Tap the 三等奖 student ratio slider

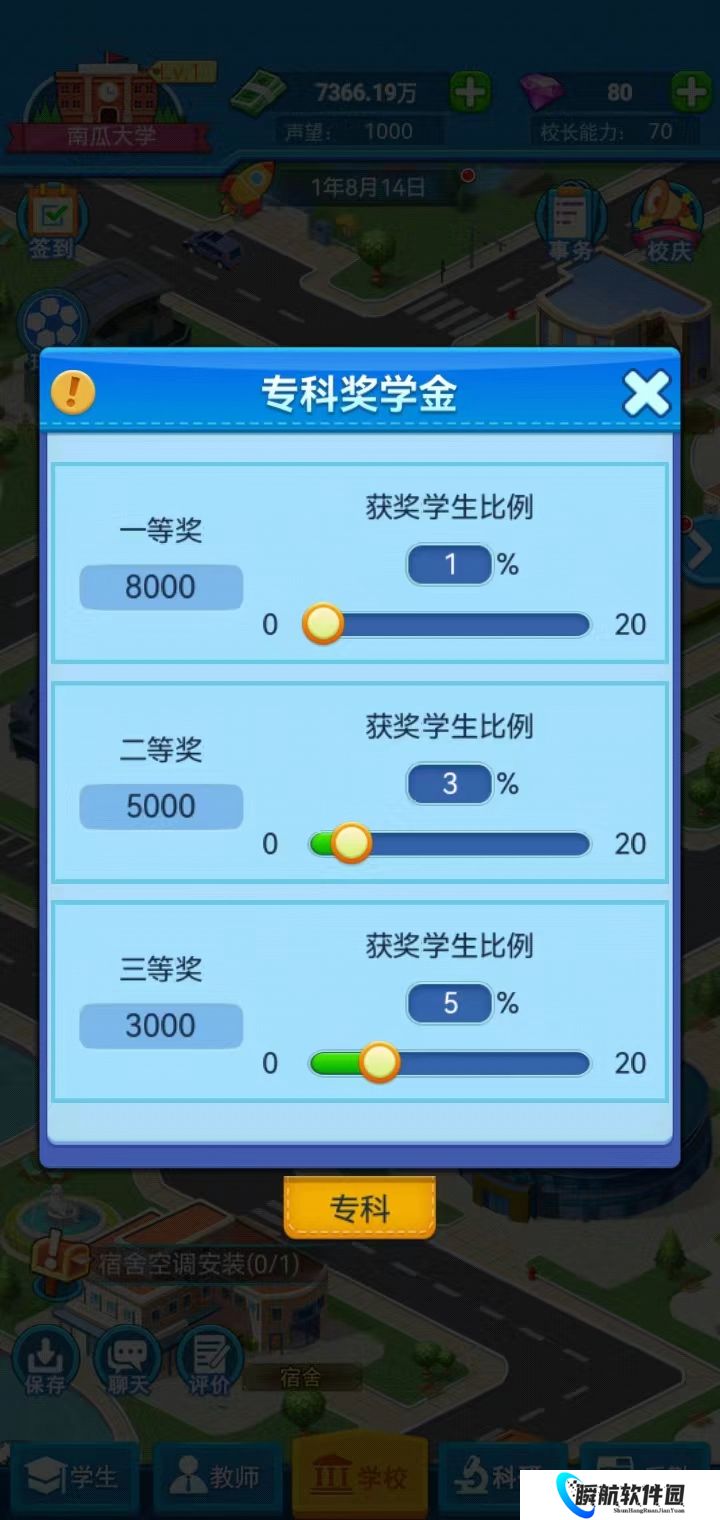[x=450, y=1063]
